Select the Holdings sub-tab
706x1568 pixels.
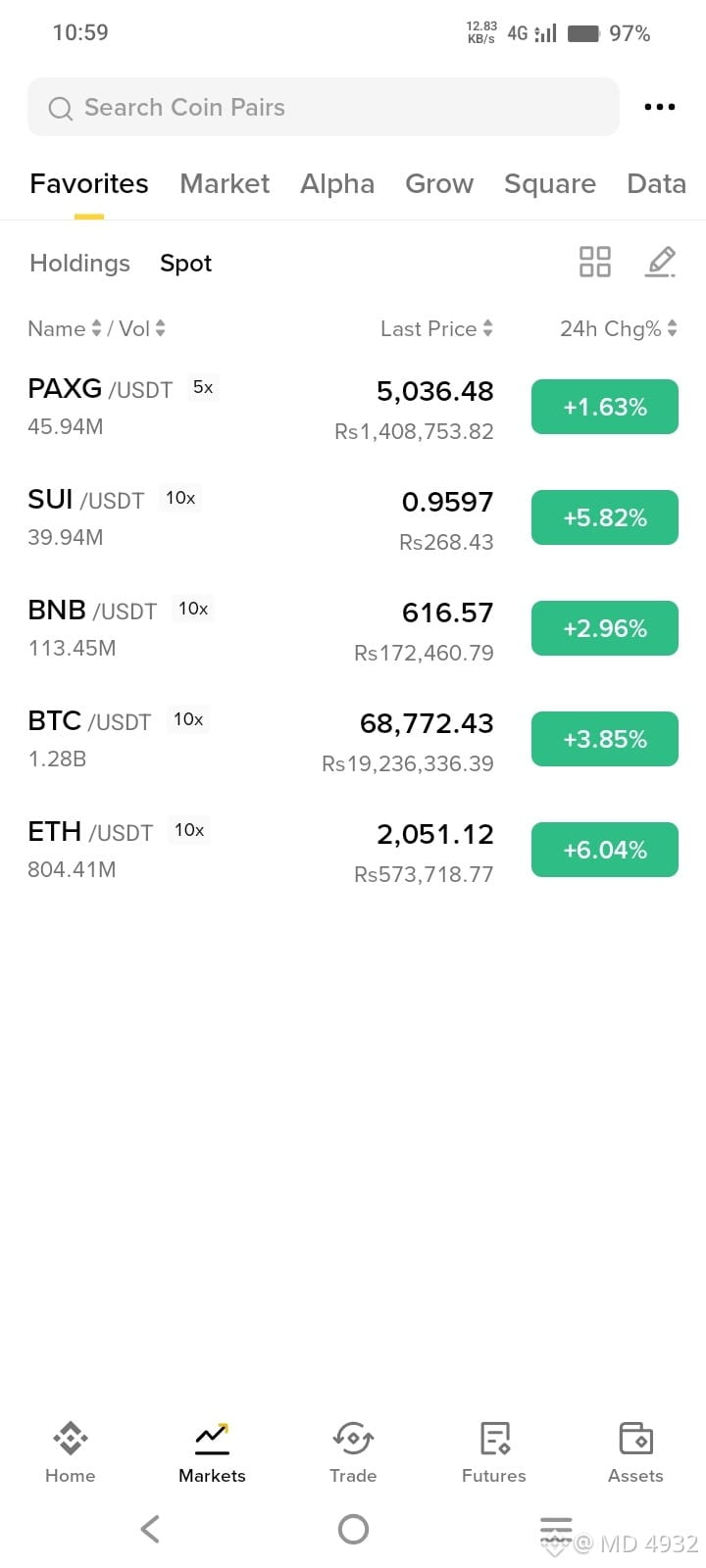pos(79,263)
